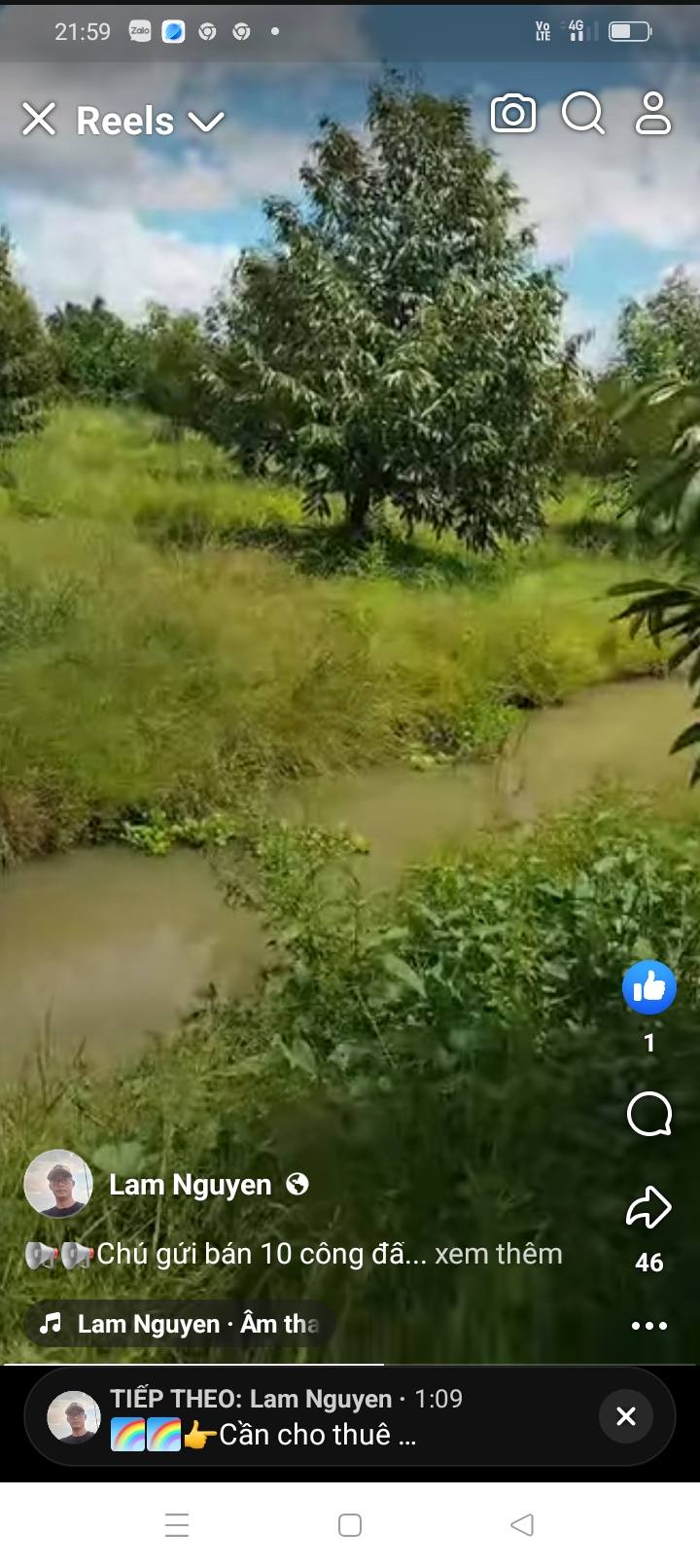700x1568 pixels.
Task: Expand caption with xem thêm
Action: pos(498,1254)
